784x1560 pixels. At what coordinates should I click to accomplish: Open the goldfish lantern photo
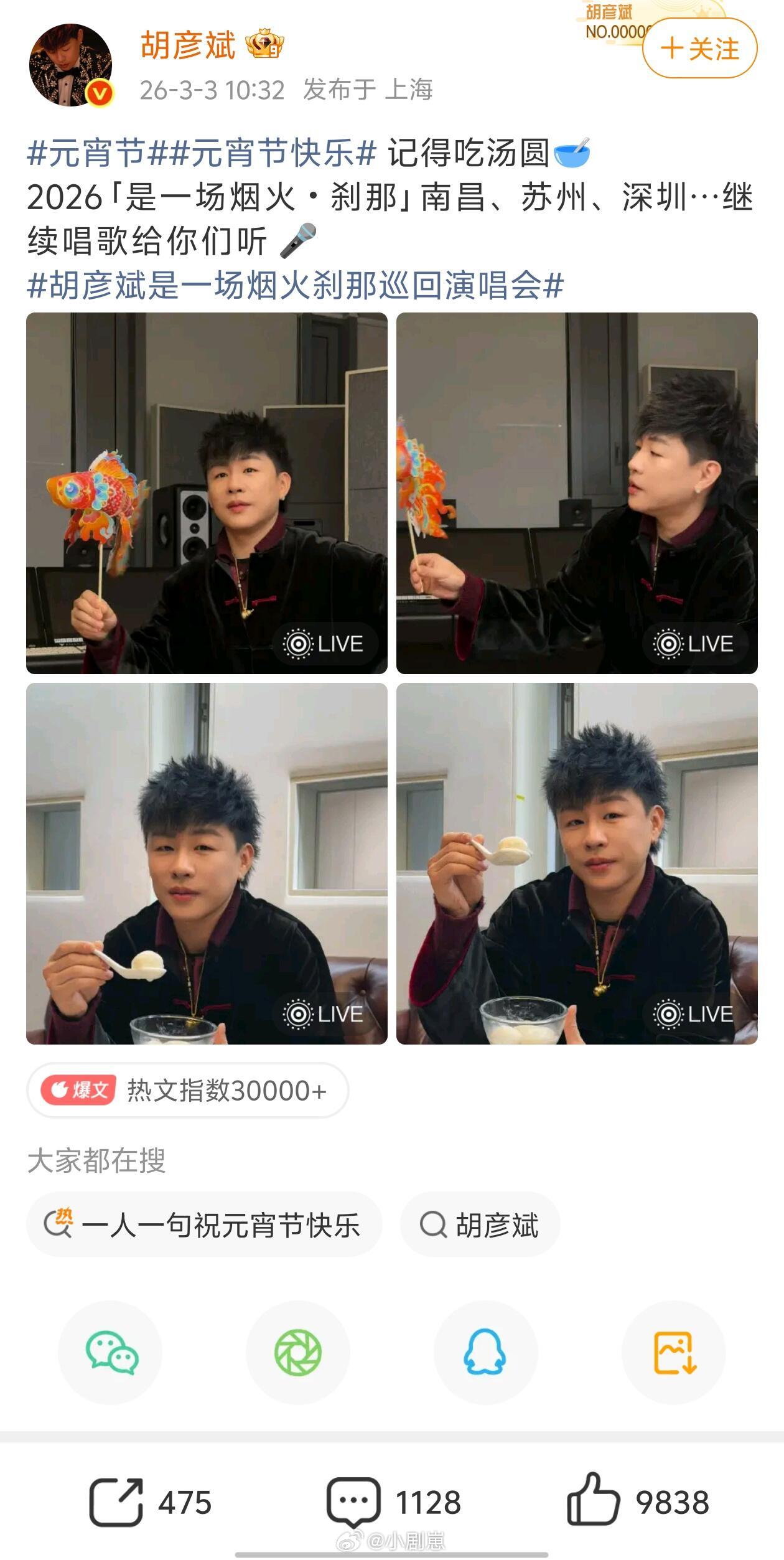click(205, 492)
